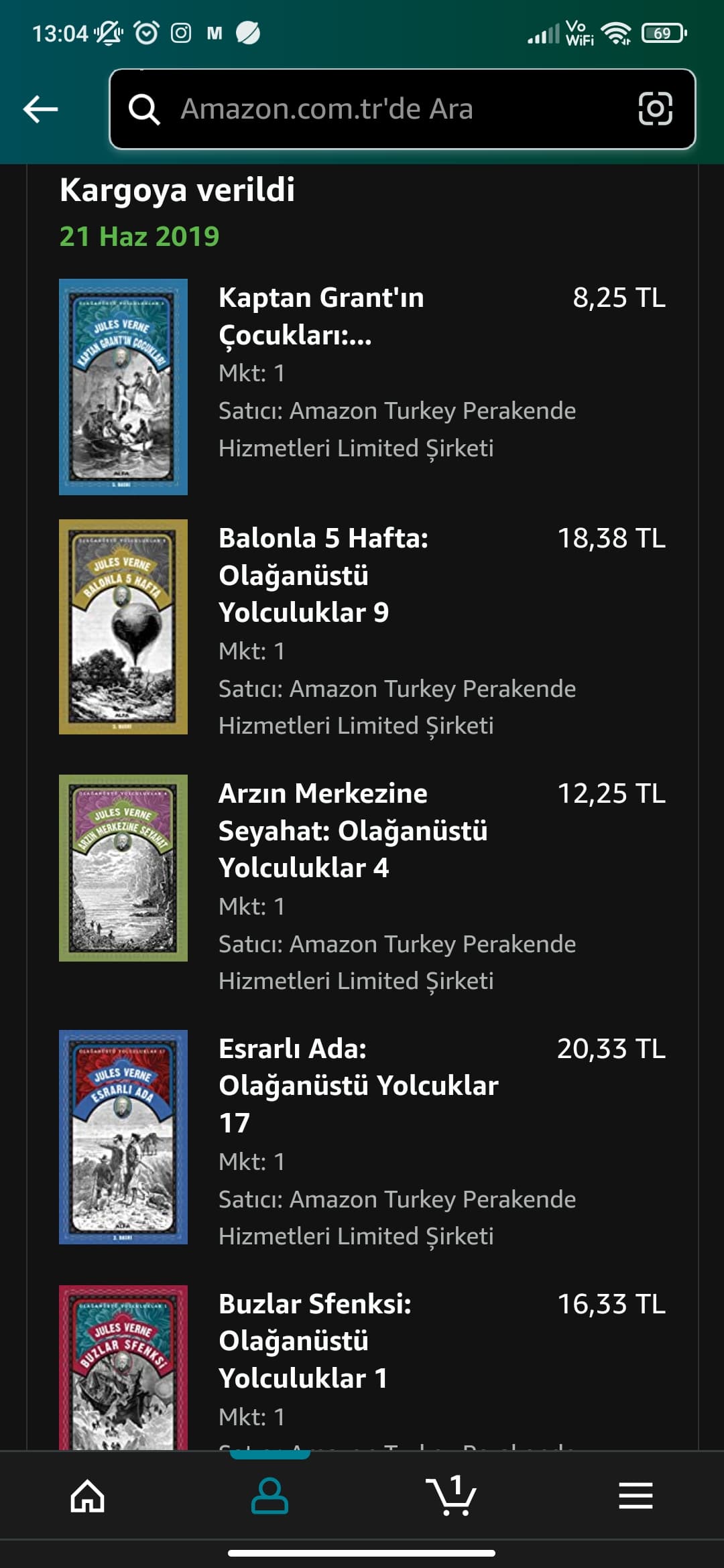This screenshot has width=724, height=1568.
Task: Open the shopping cart tab
Action: point(451,1496)
